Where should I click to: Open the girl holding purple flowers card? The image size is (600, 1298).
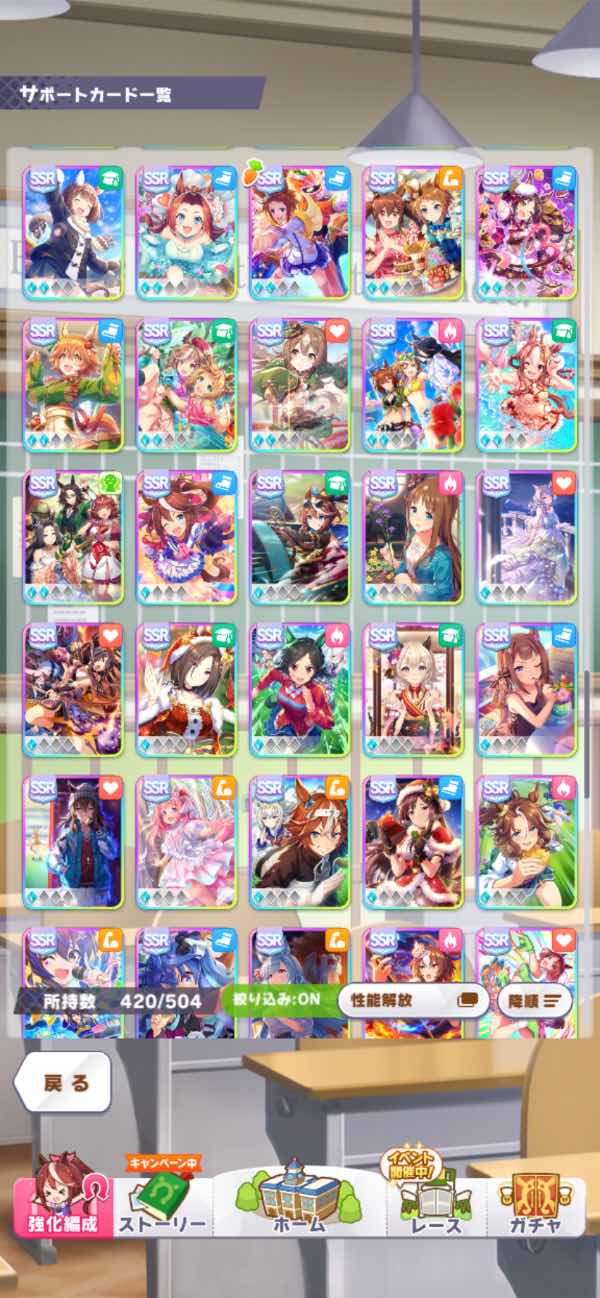coord(413,537)
